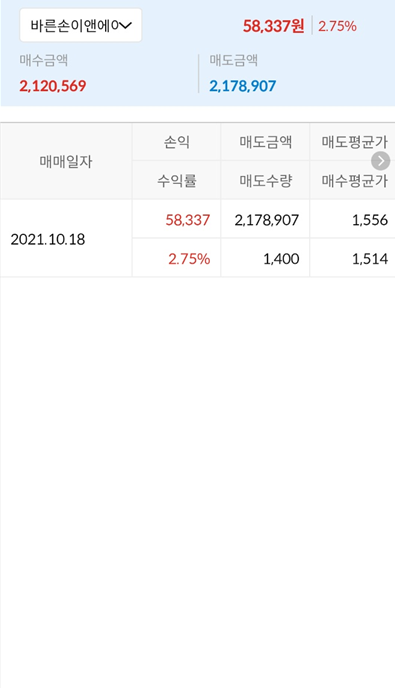Open the 바른손이앤에이 stock dropdown
Screen dimensions: 395x688
pyautogui.click(x=81, y=25)
